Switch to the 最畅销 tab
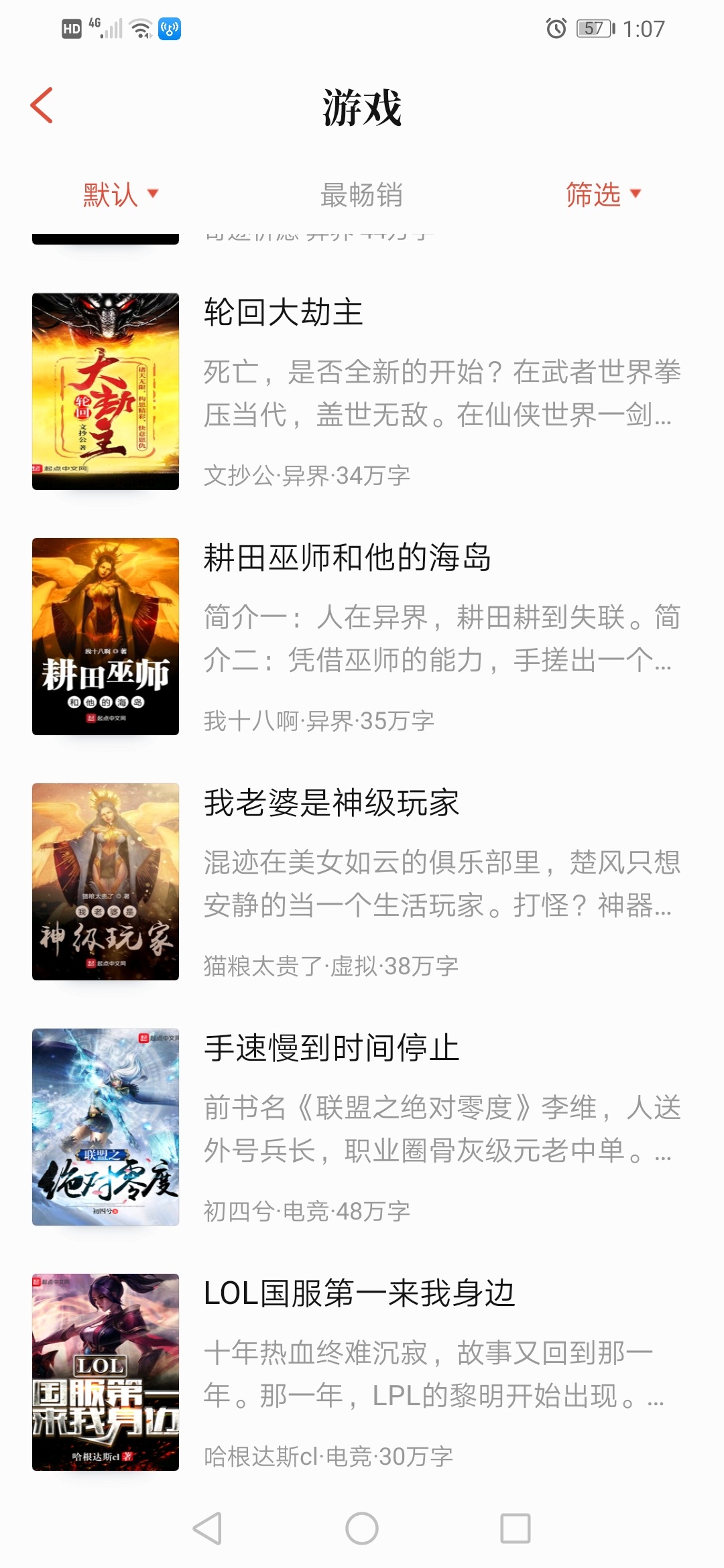 pyautogui.click(x=361, y=195)
